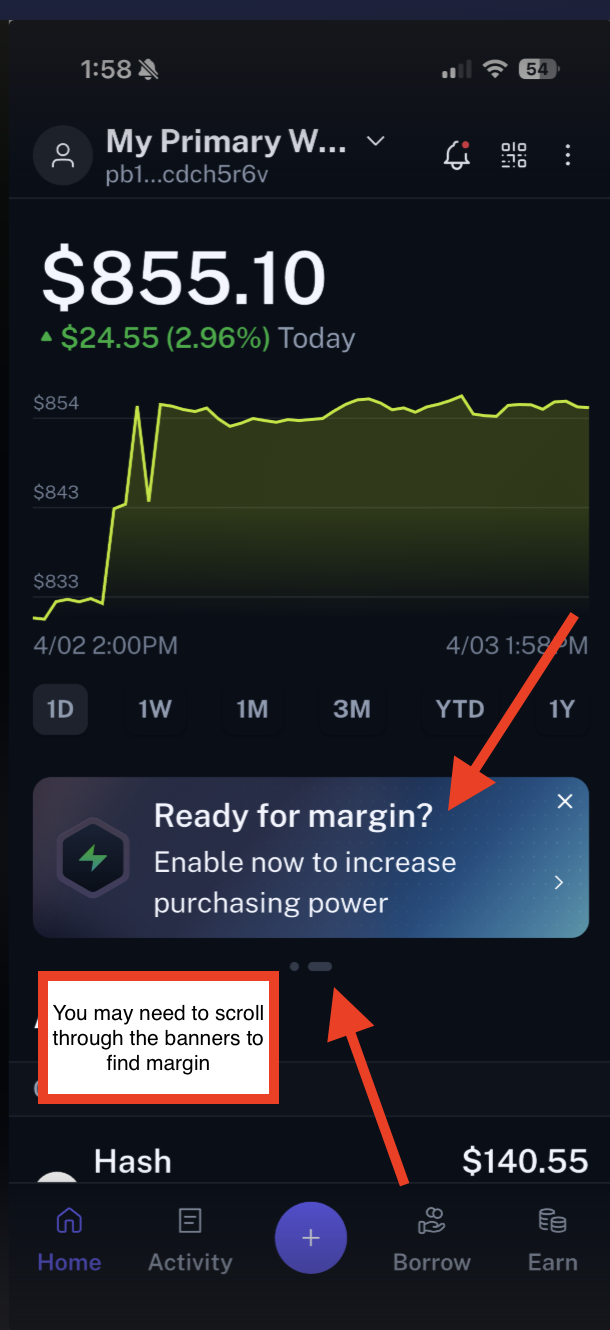Switch to the Borrow tab
610x1330 pixels.
pyautogui.click(x=432, y=1240)
